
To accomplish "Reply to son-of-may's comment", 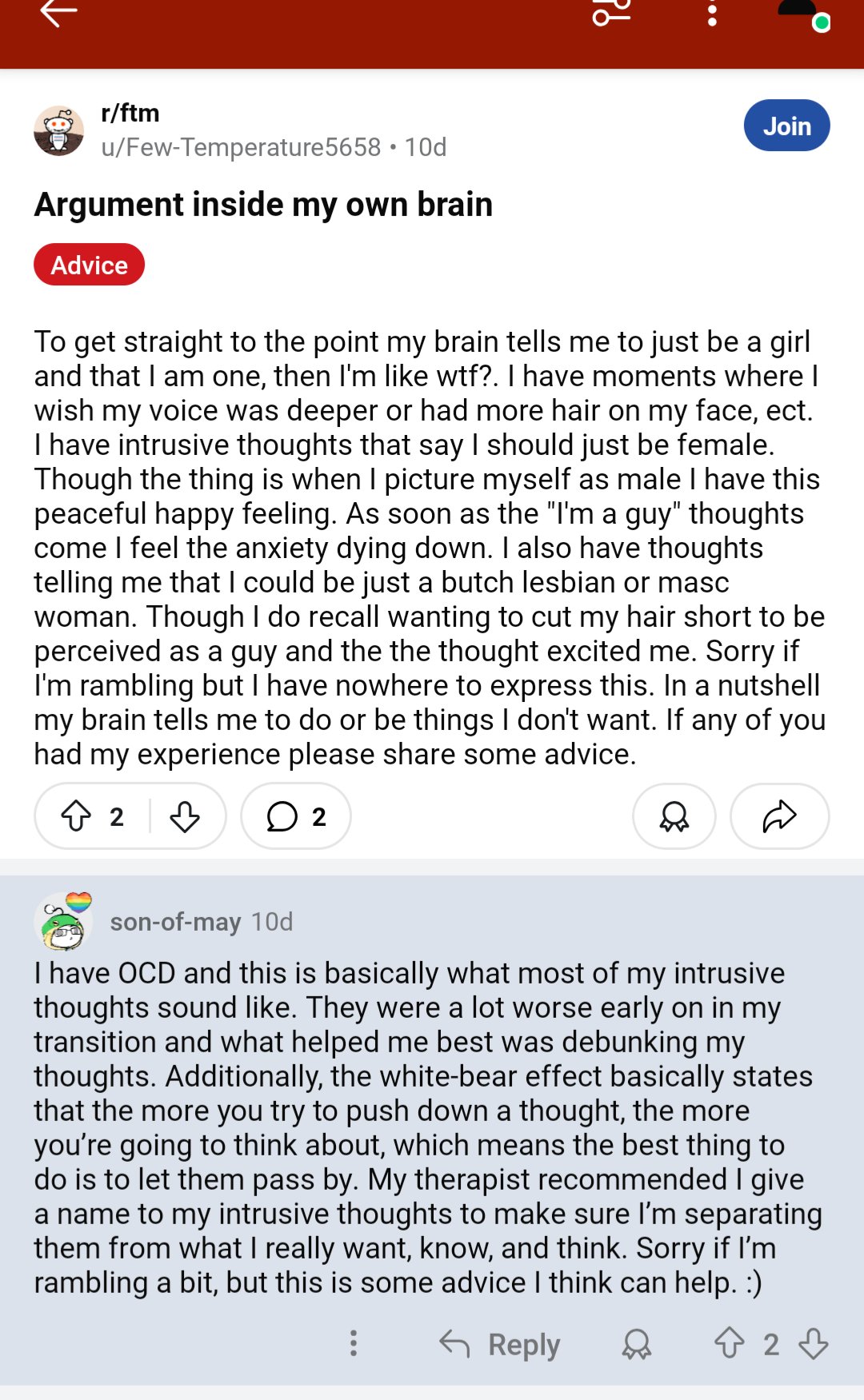I will coord(501,1344).
